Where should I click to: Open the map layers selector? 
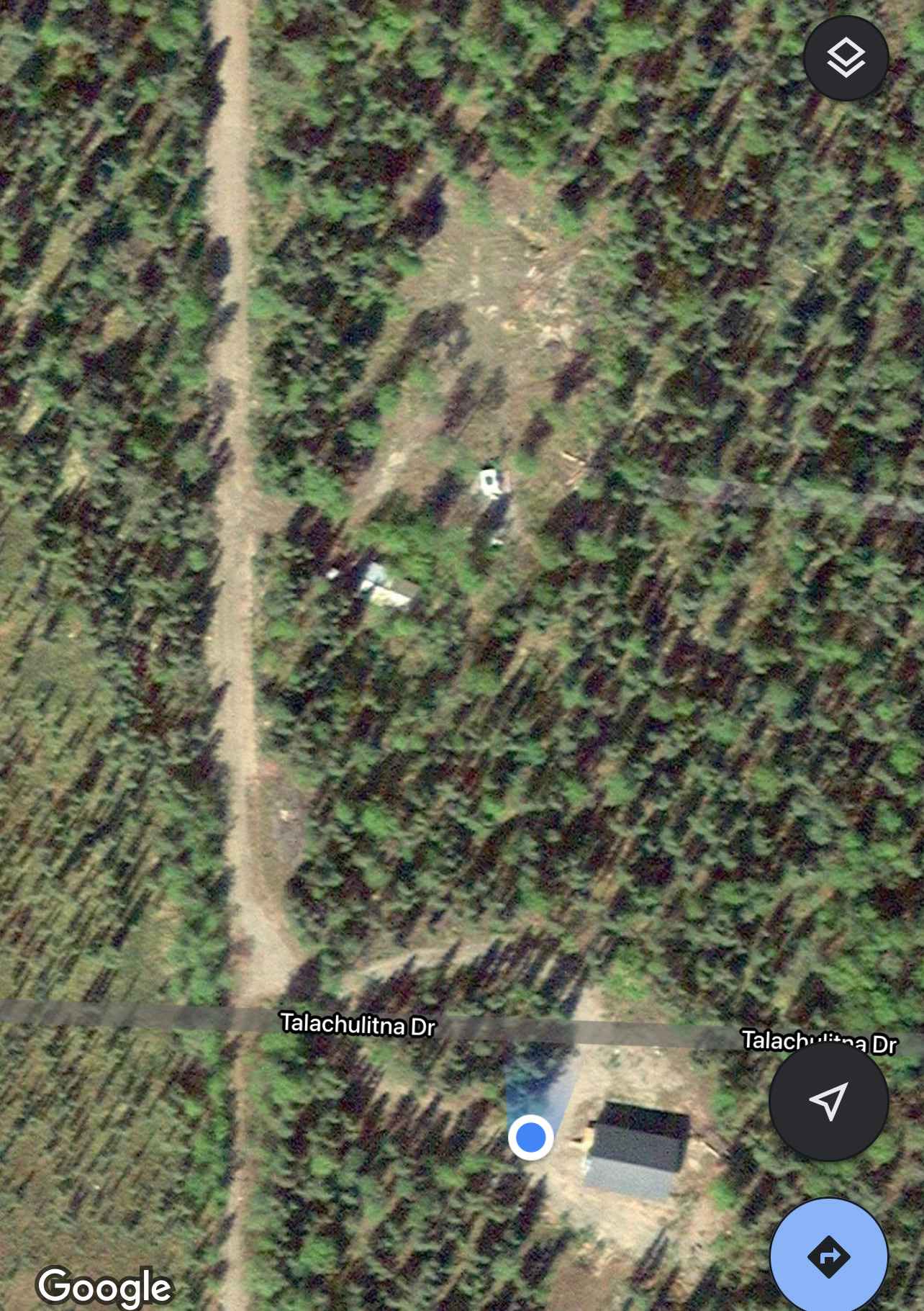846,58
